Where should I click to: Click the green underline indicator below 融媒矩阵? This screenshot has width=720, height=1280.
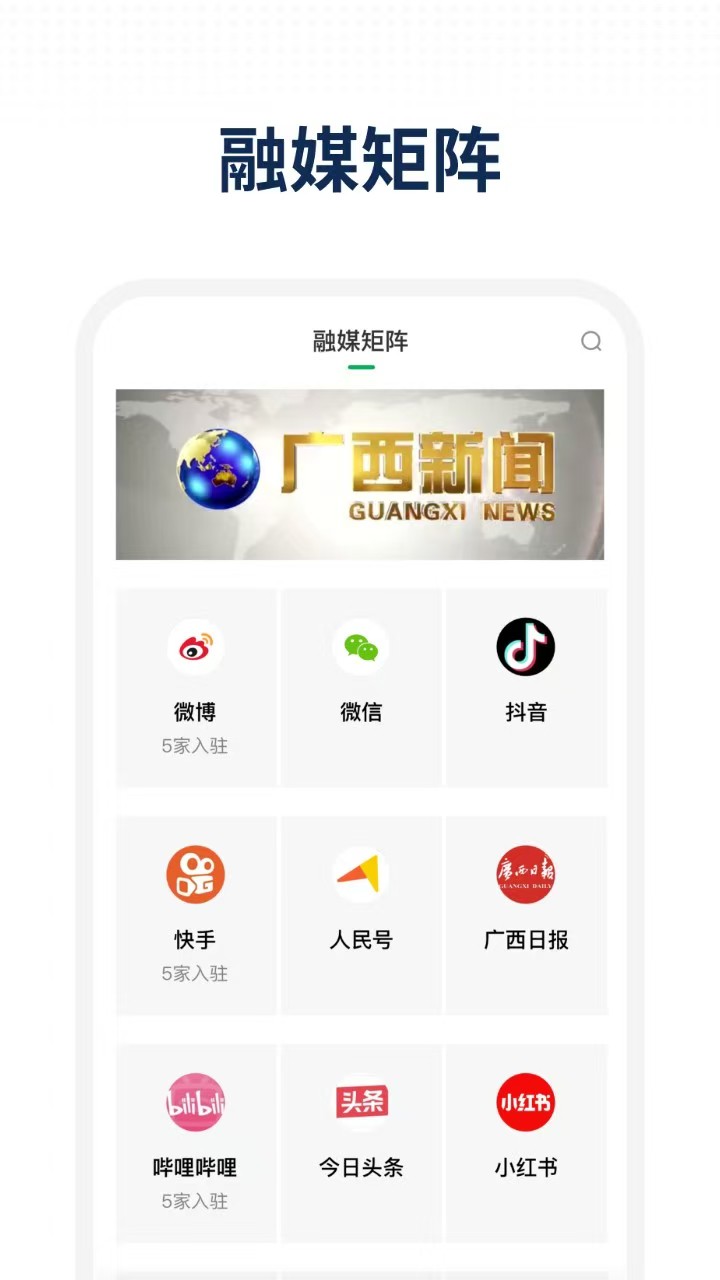pos(360,364)
